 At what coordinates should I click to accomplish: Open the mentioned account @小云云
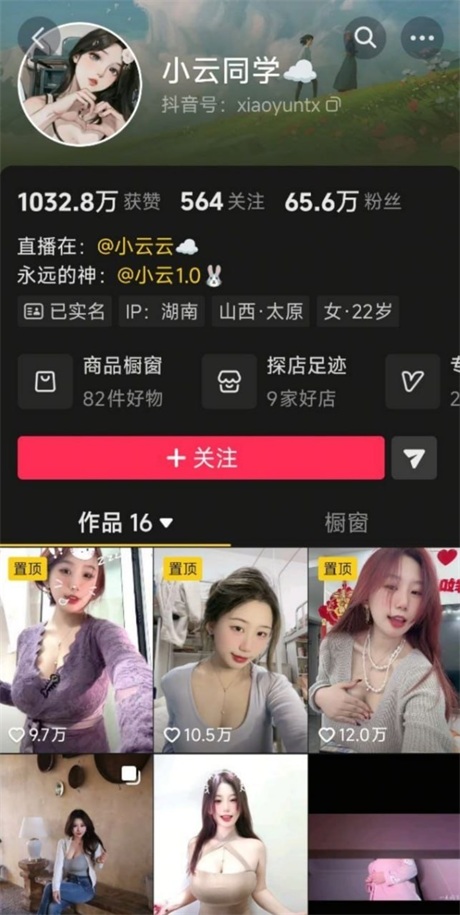coord(148,247)
